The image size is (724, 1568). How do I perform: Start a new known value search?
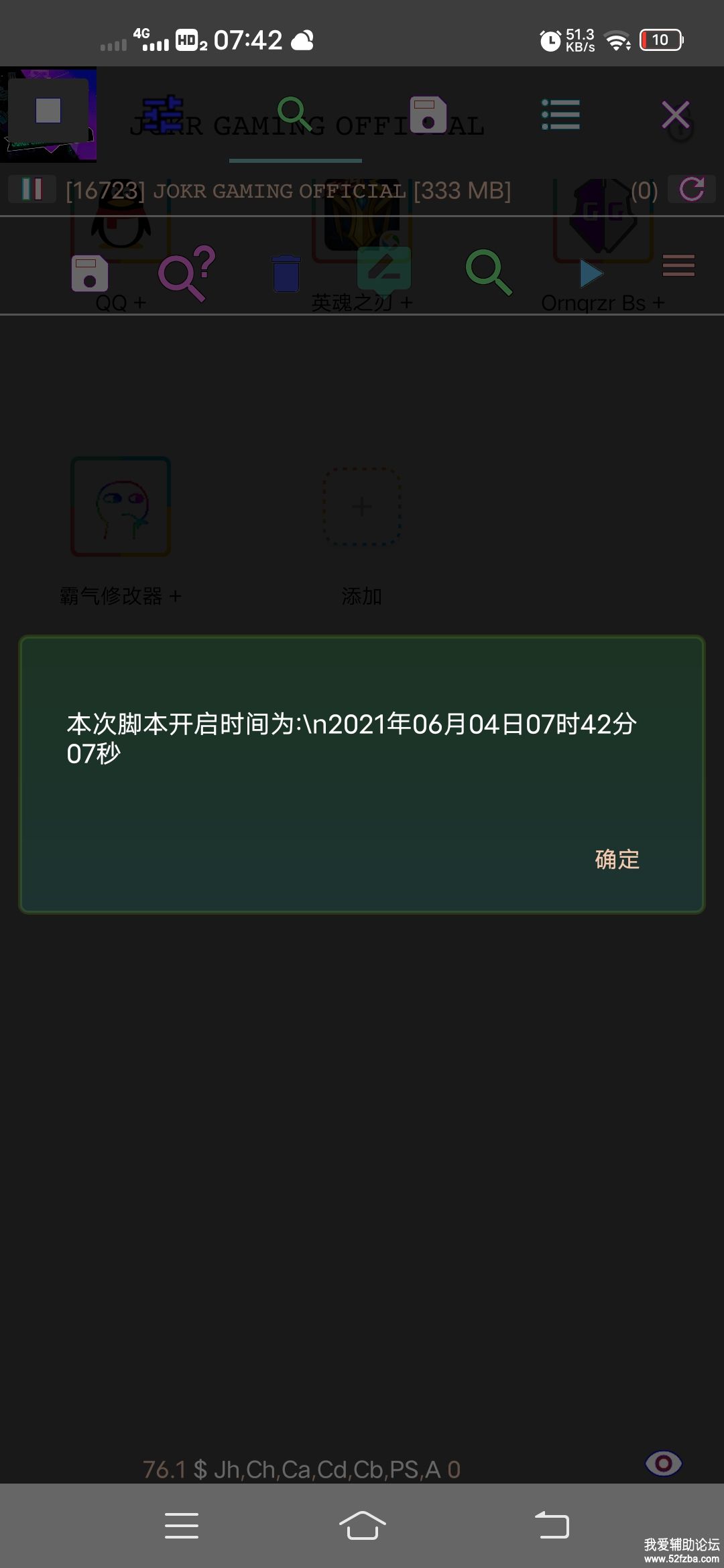click(x=488, y=273)
